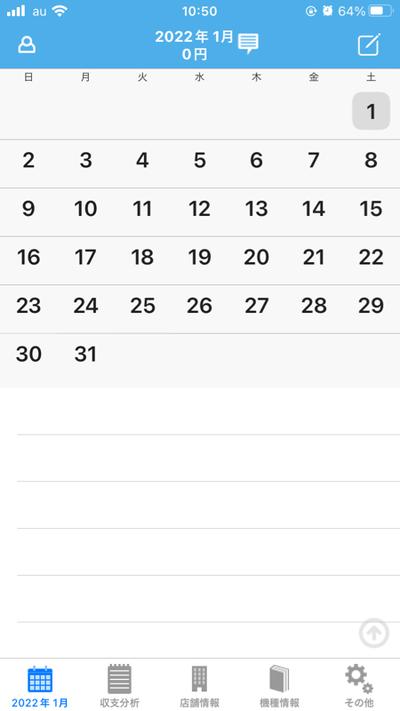This screenshot has height=711, width=400.
Task: Switch to the 収支分析 tab
Action: pos(120,686)
